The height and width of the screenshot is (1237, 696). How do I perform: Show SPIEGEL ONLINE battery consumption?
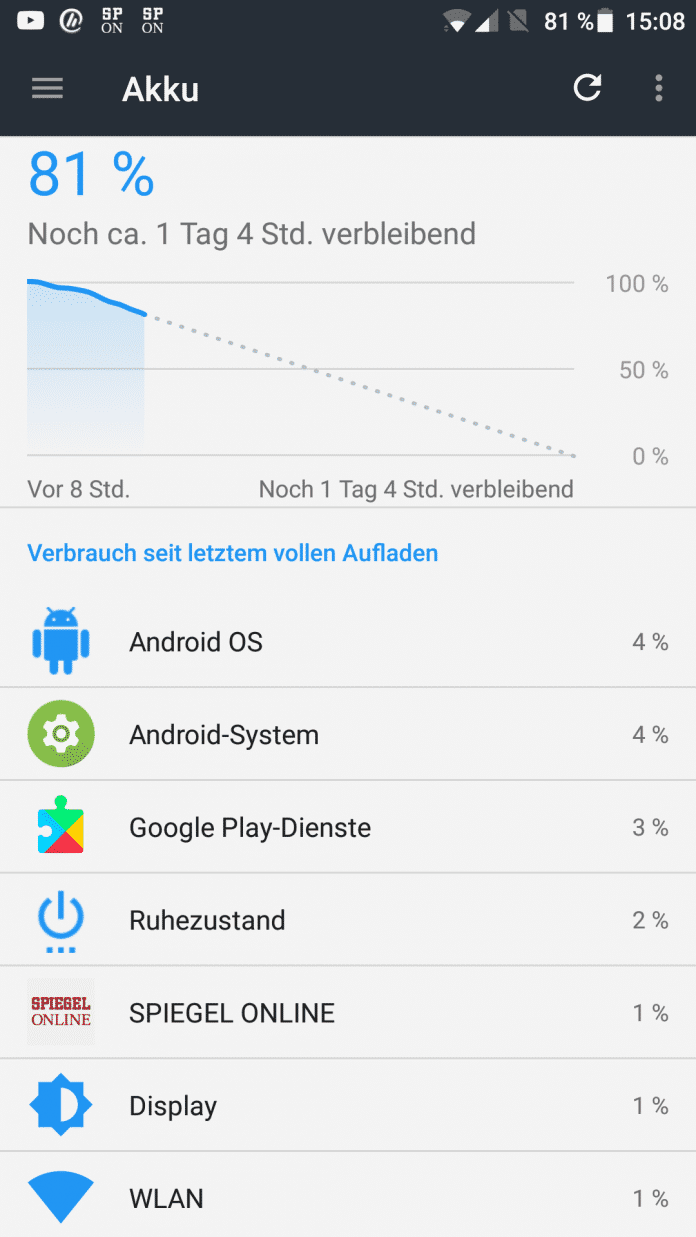(347, 1013)
